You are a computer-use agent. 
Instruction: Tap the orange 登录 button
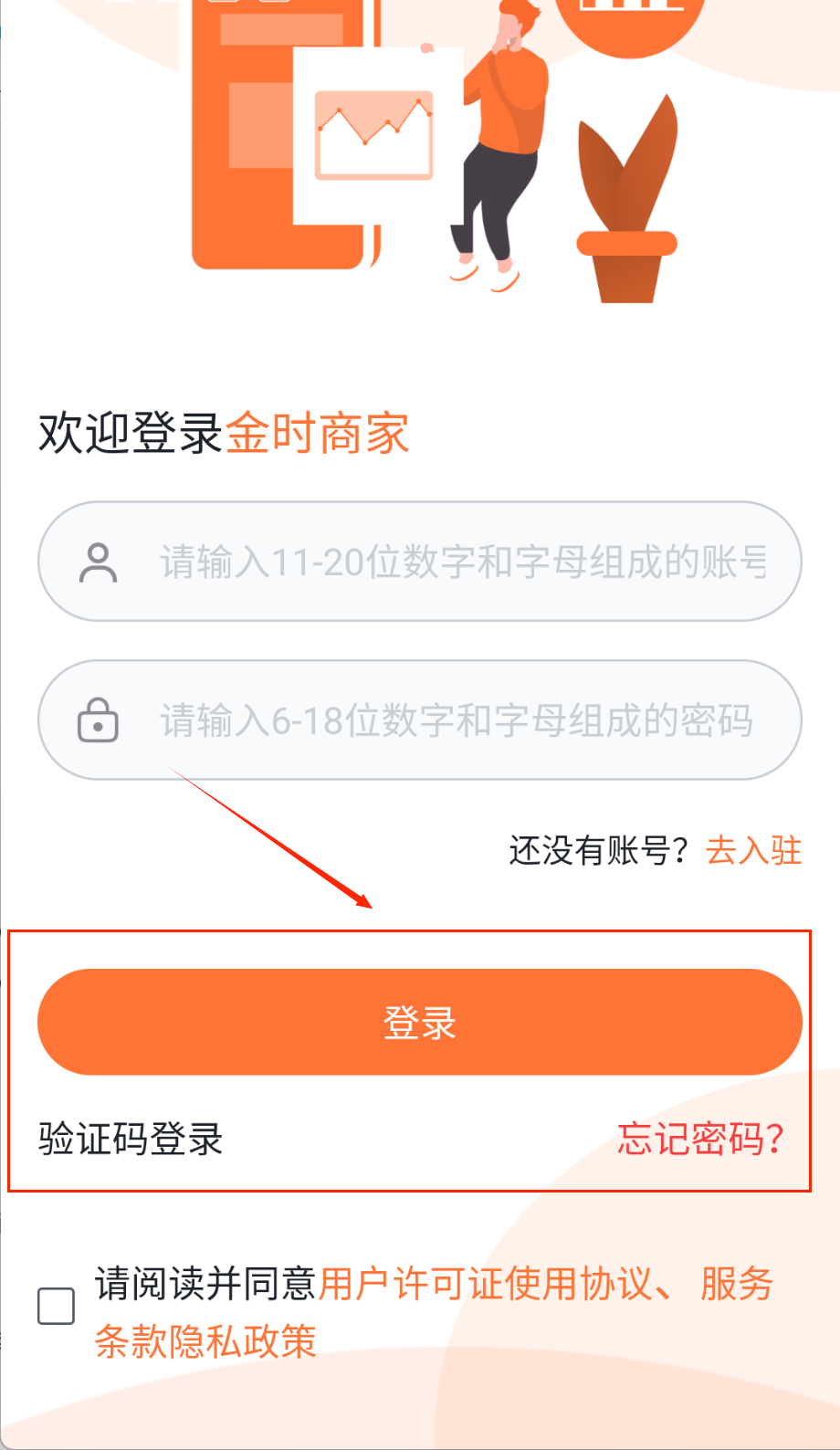click(419, 1022)
